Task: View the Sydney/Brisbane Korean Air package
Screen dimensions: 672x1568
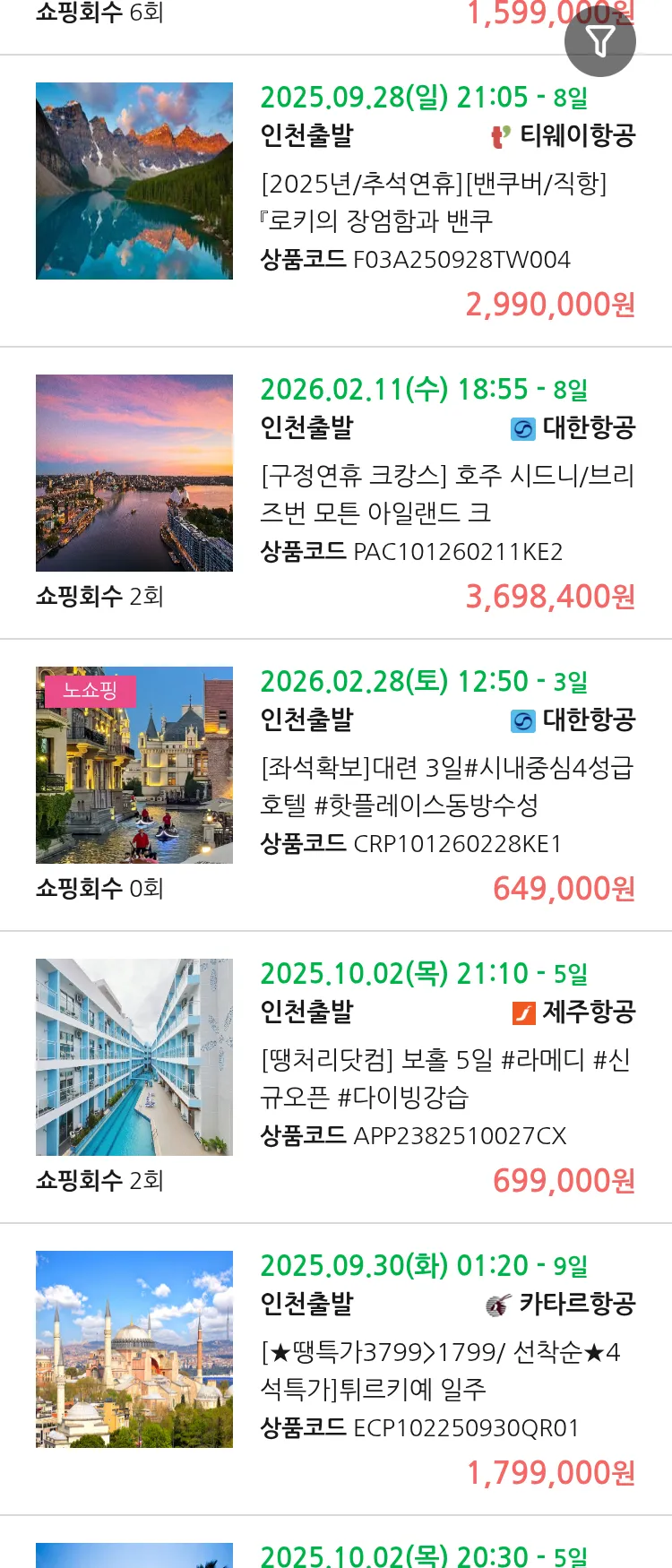Action: click(446, 494)
